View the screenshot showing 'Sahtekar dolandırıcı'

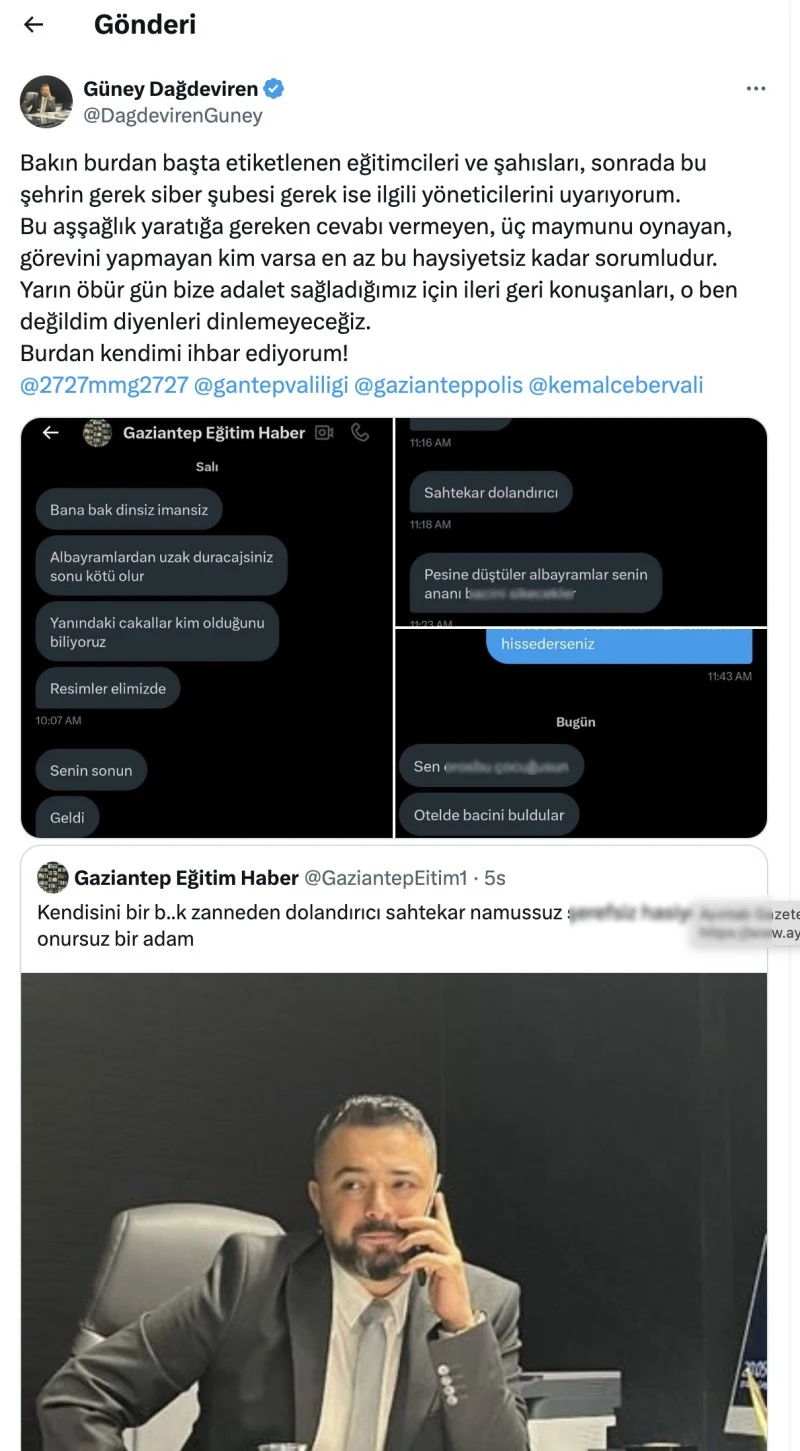click(581, 521)
